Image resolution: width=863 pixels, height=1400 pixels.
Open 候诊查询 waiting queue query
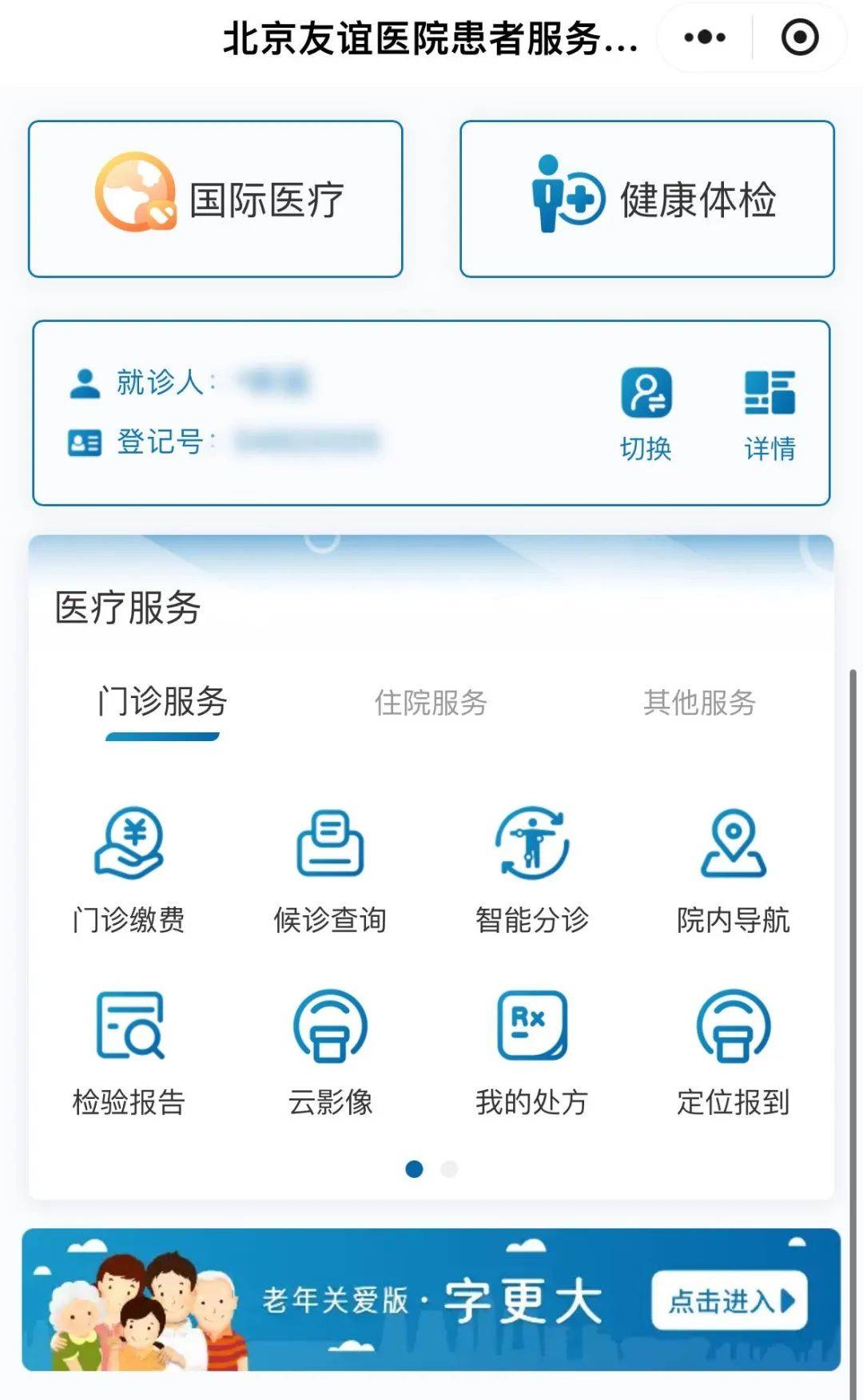point(329,871)
